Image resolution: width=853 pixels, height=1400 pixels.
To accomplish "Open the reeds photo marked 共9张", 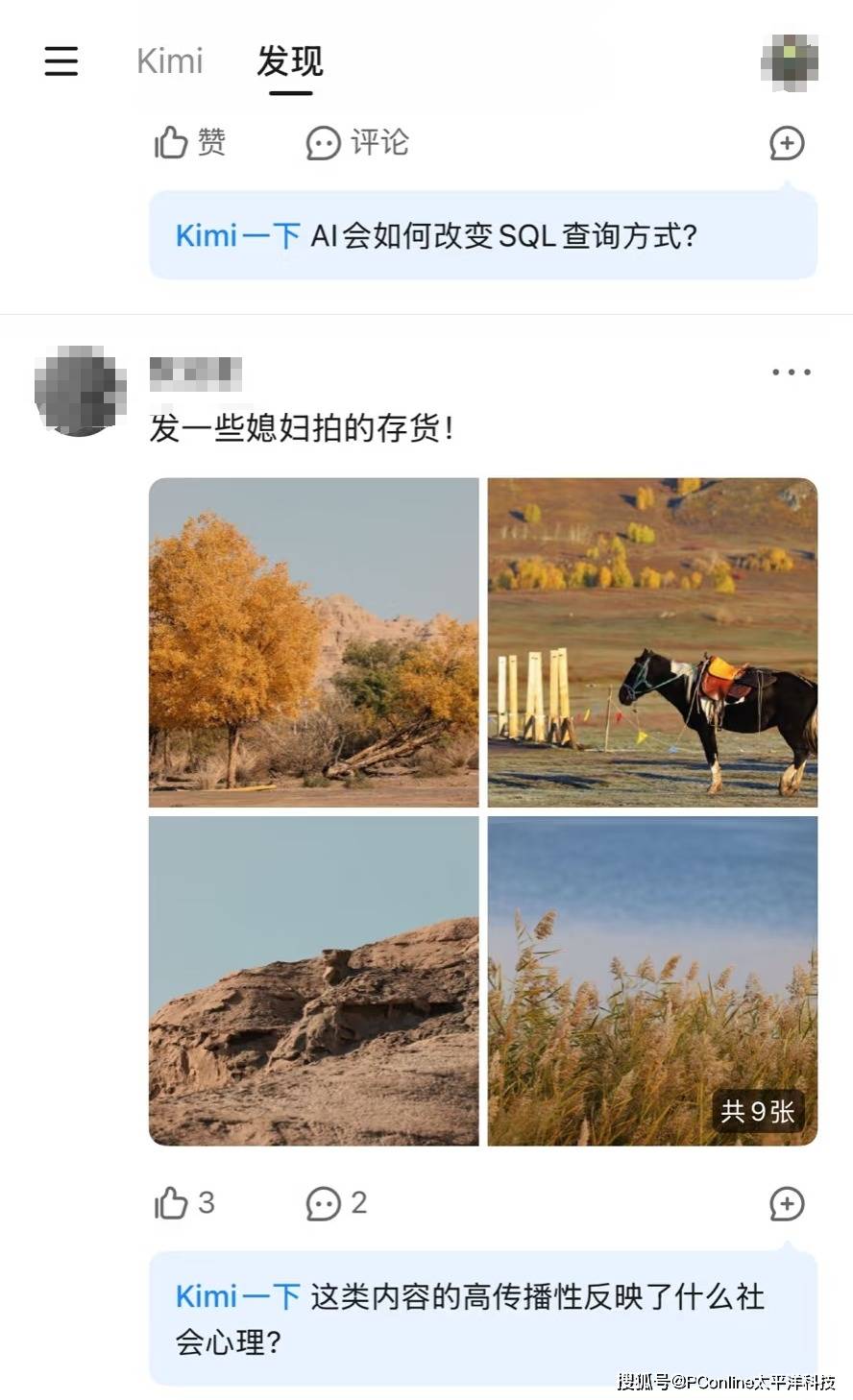I will coord(652,980).
